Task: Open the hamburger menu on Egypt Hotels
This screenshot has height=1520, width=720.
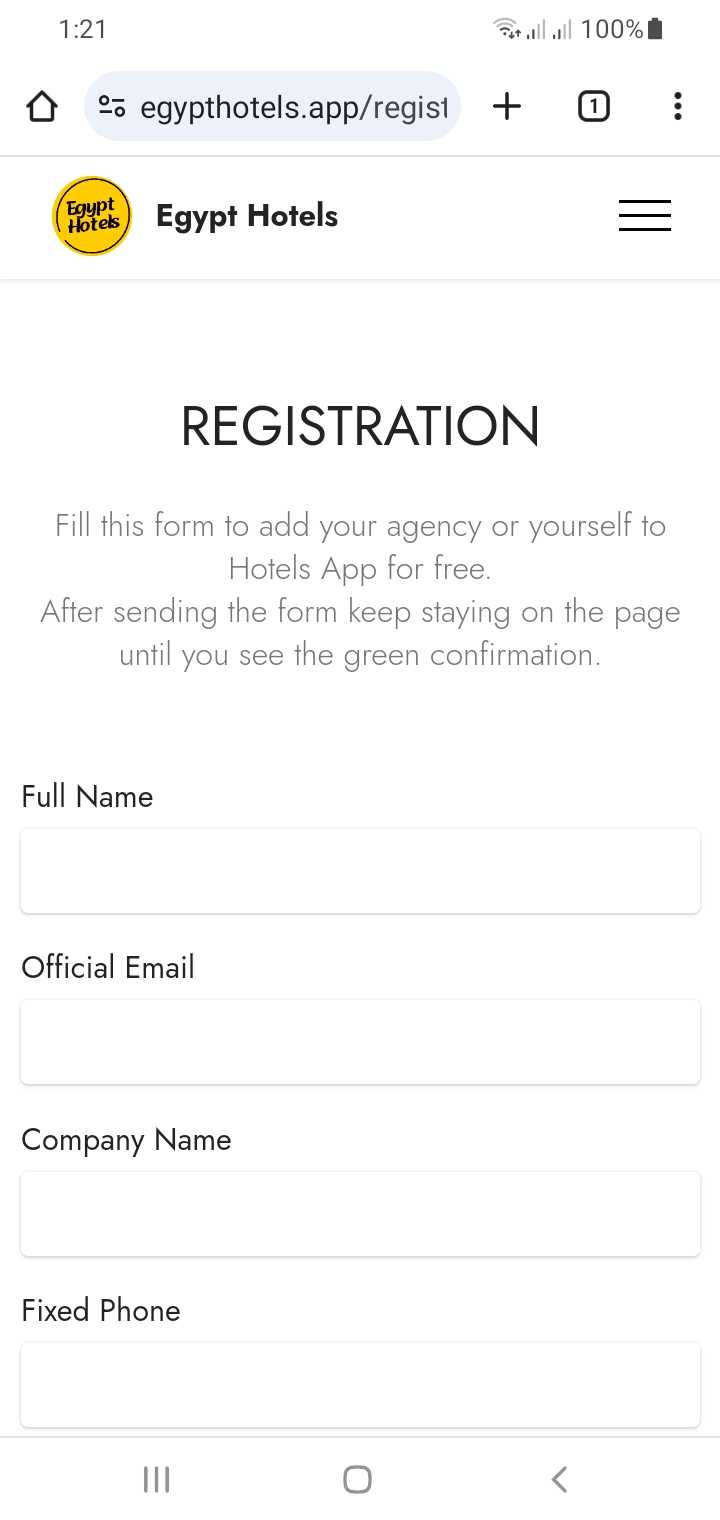Action: point(644,216)
